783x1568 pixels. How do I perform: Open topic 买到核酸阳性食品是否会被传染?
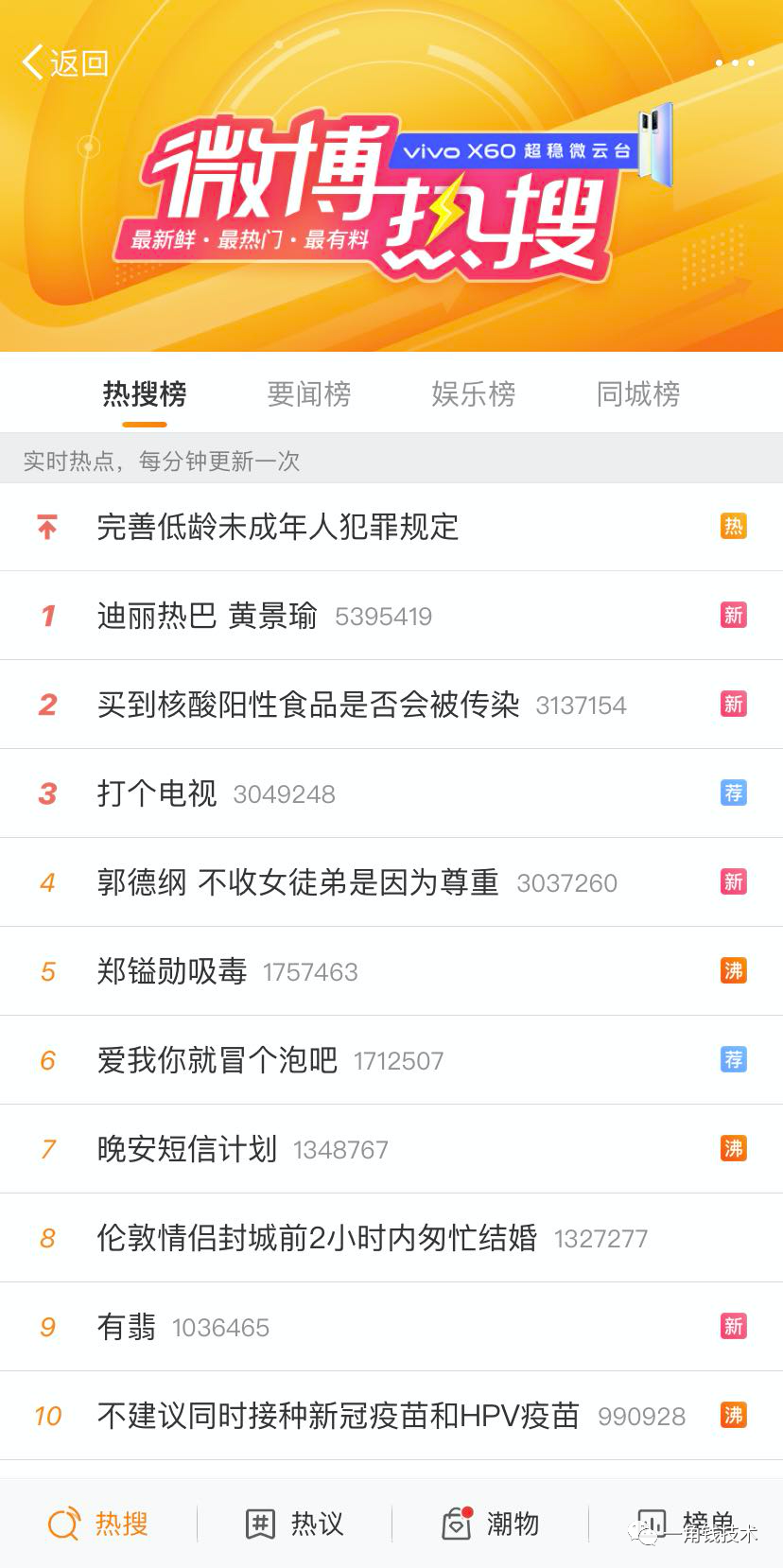[x=308, y=705]
